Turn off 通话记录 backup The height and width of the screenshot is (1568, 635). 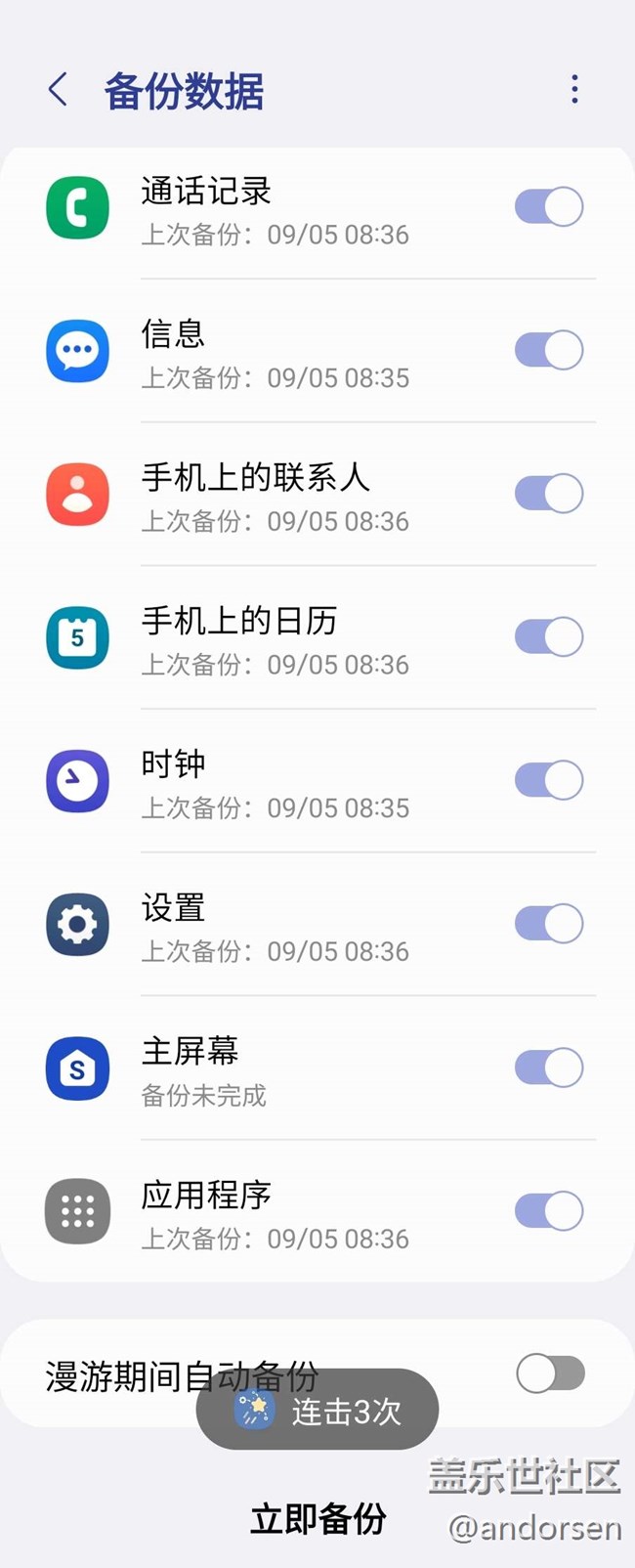[x=549, y=207]
